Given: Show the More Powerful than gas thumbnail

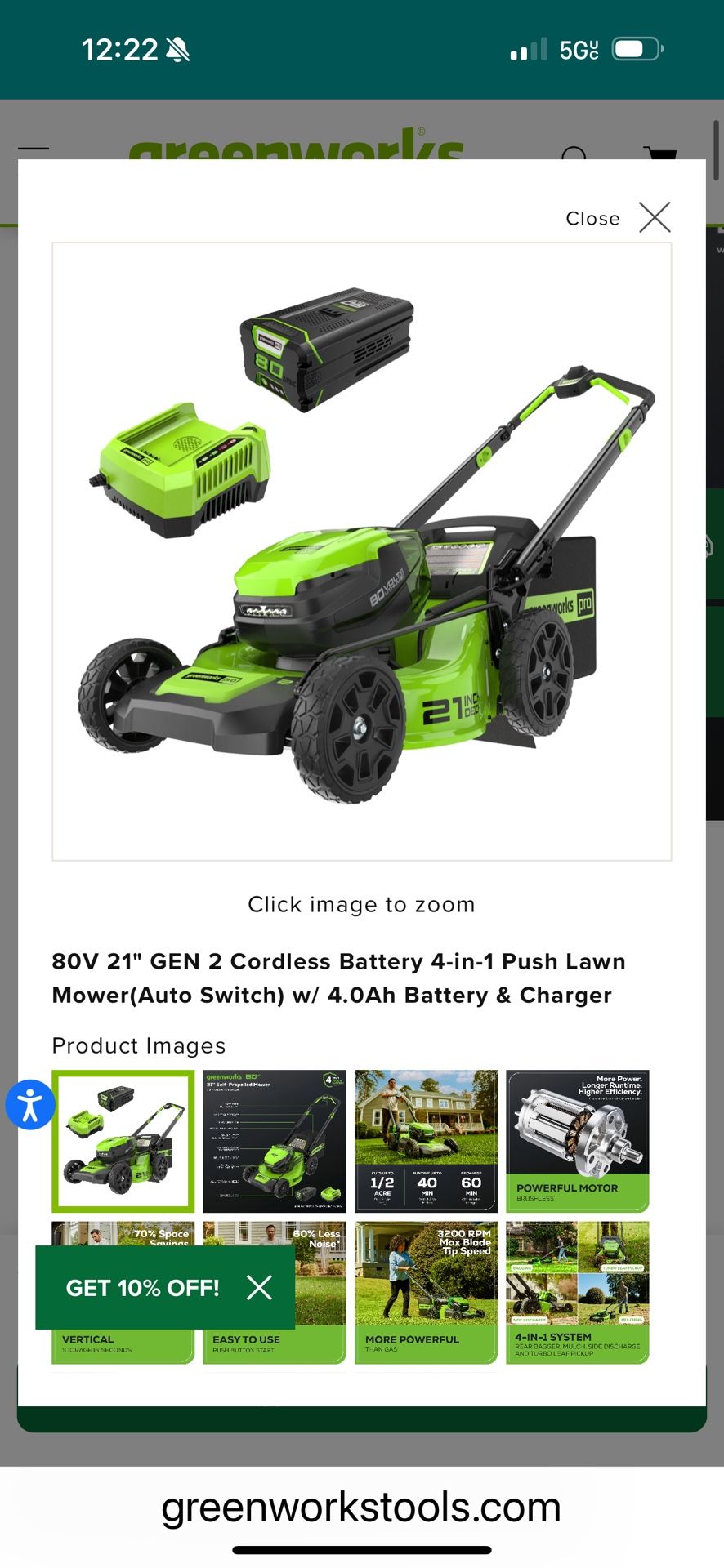Looking at the screenshot, I should (x=426, y=1292).
